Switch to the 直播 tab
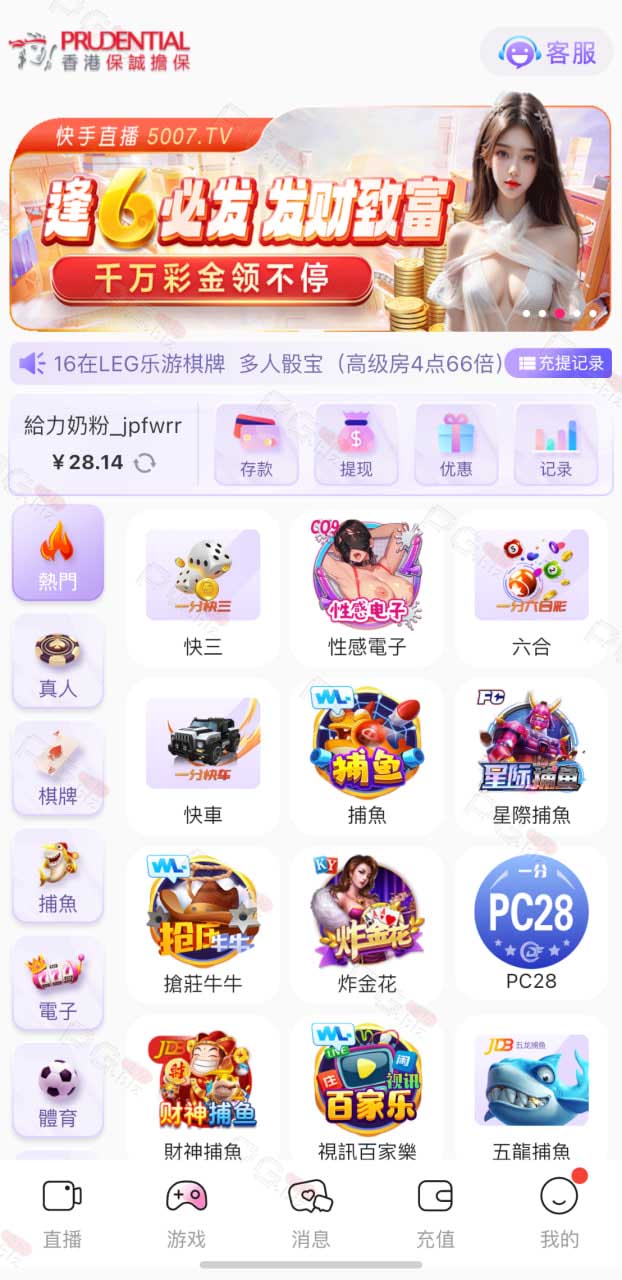The height and width of the screenshot is (1280, 622). (62, 1213)
